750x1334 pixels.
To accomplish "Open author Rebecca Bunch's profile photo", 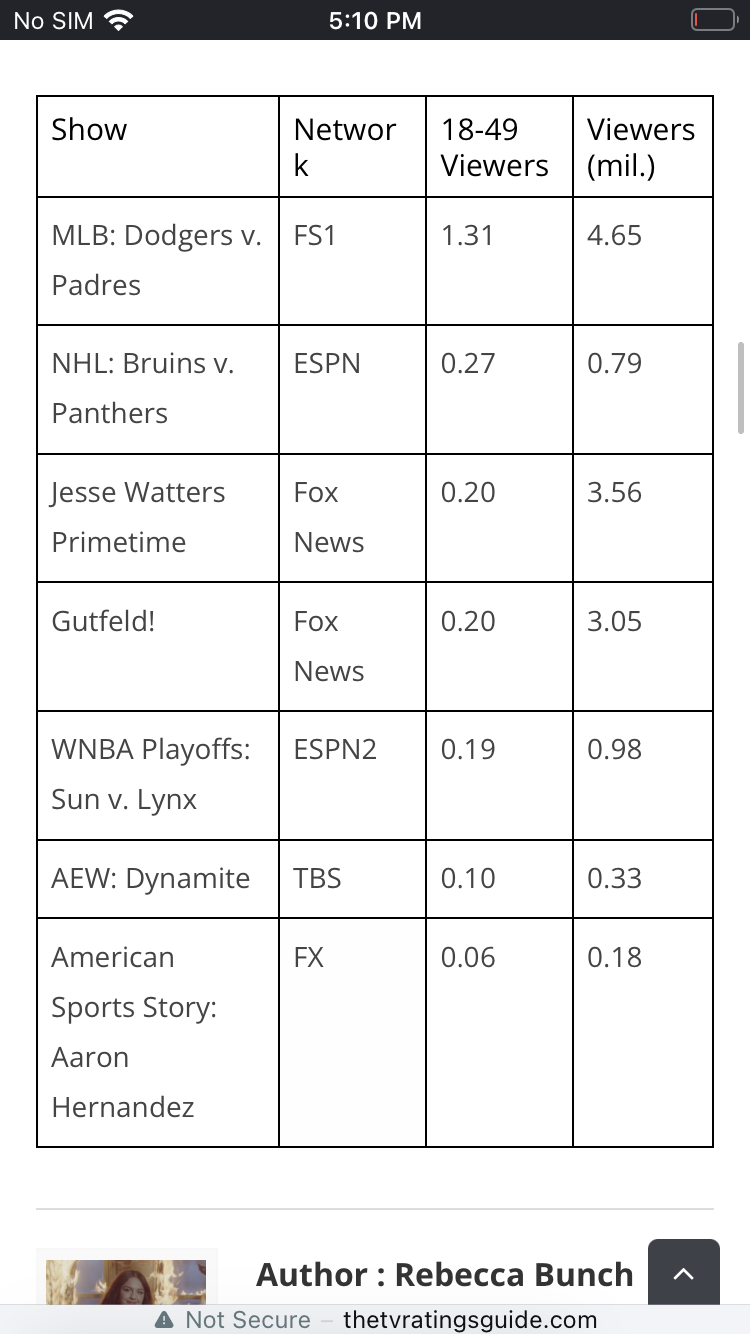I will click(x=126, y=1280).
